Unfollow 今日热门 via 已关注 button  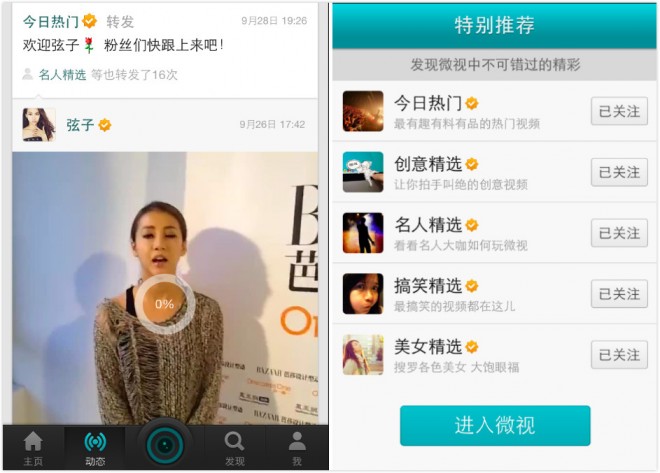pyautogui.click(x=619, y=111)
